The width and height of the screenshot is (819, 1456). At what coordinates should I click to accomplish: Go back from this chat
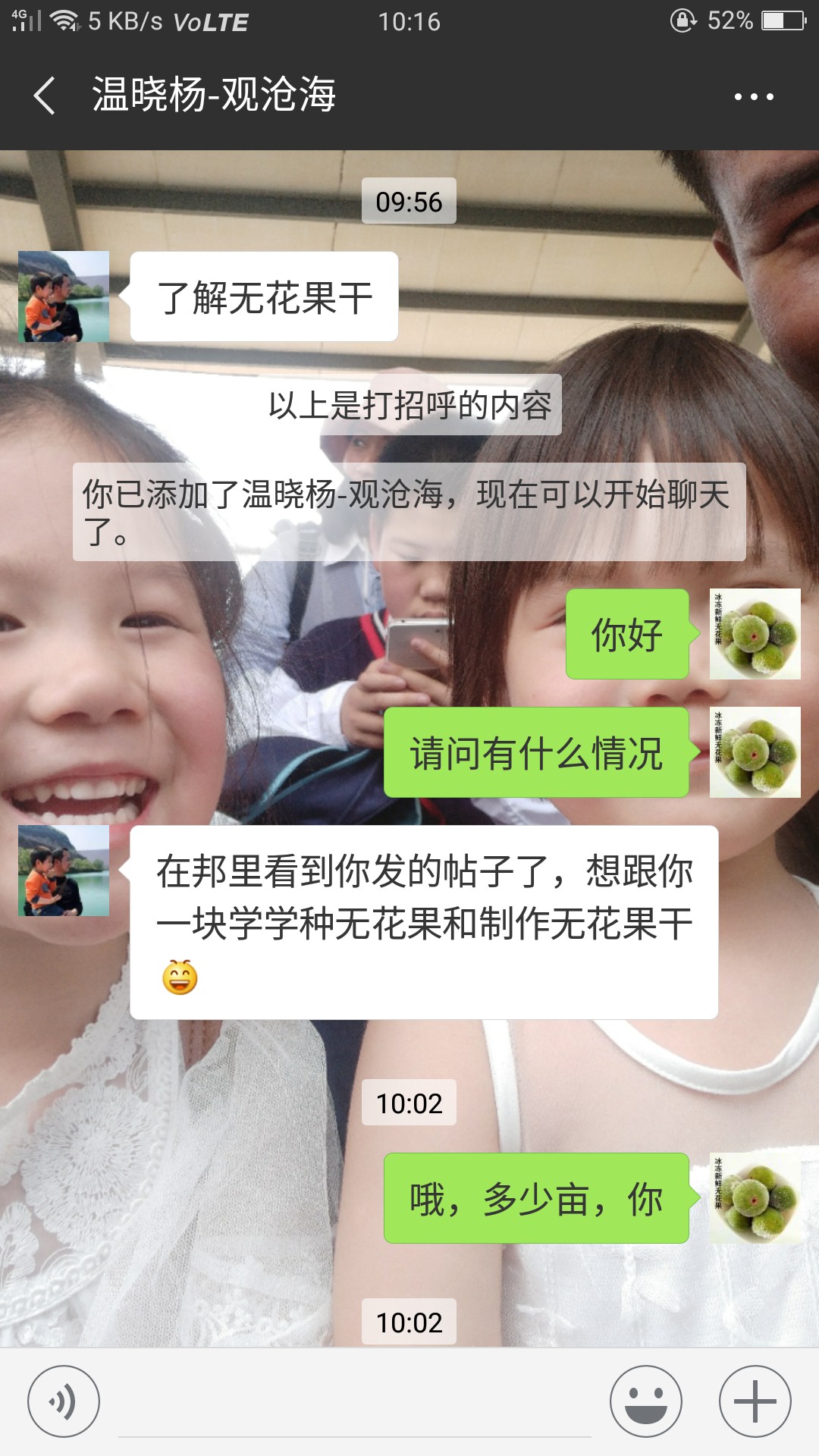[45, 96]
